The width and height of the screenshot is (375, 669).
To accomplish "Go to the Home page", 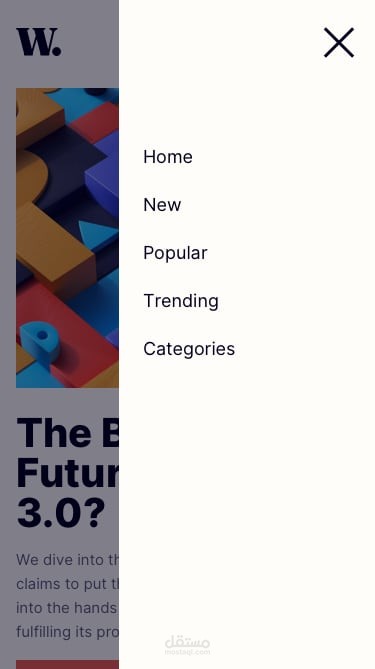I will point(168,157).
